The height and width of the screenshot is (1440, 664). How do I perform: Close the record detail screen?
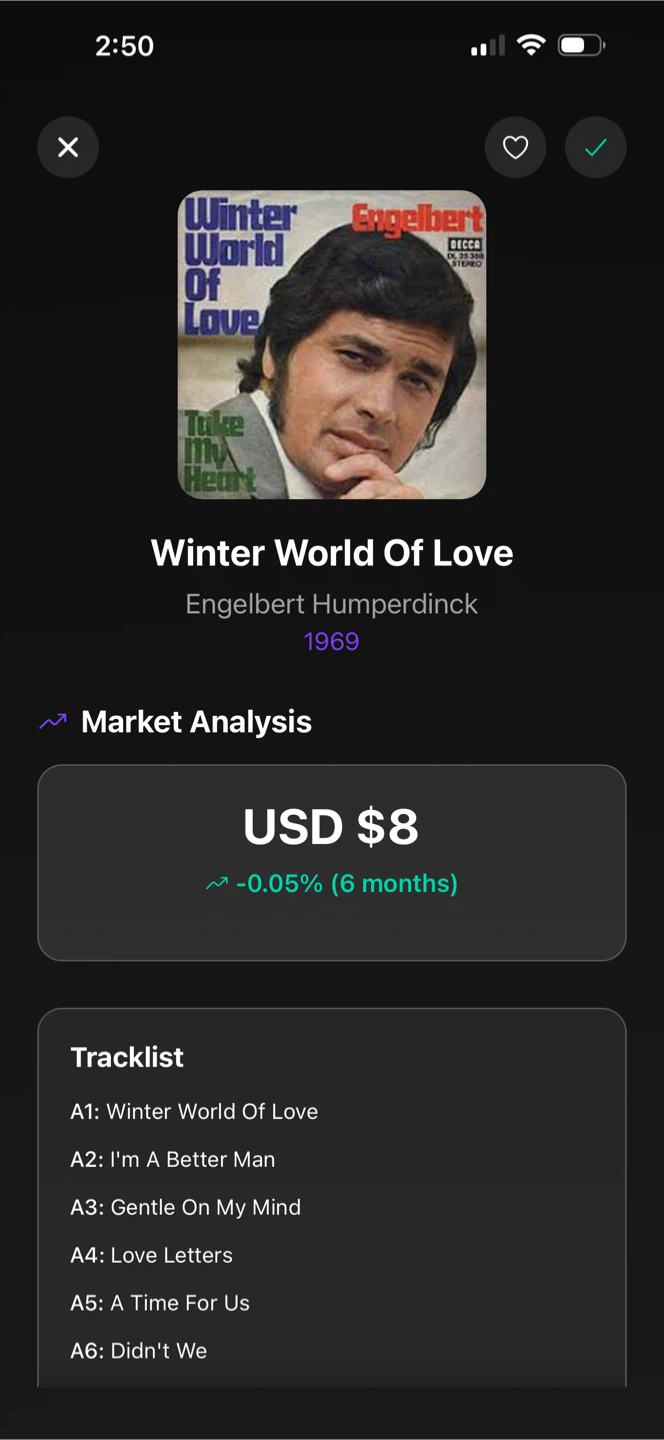[68, 148]
